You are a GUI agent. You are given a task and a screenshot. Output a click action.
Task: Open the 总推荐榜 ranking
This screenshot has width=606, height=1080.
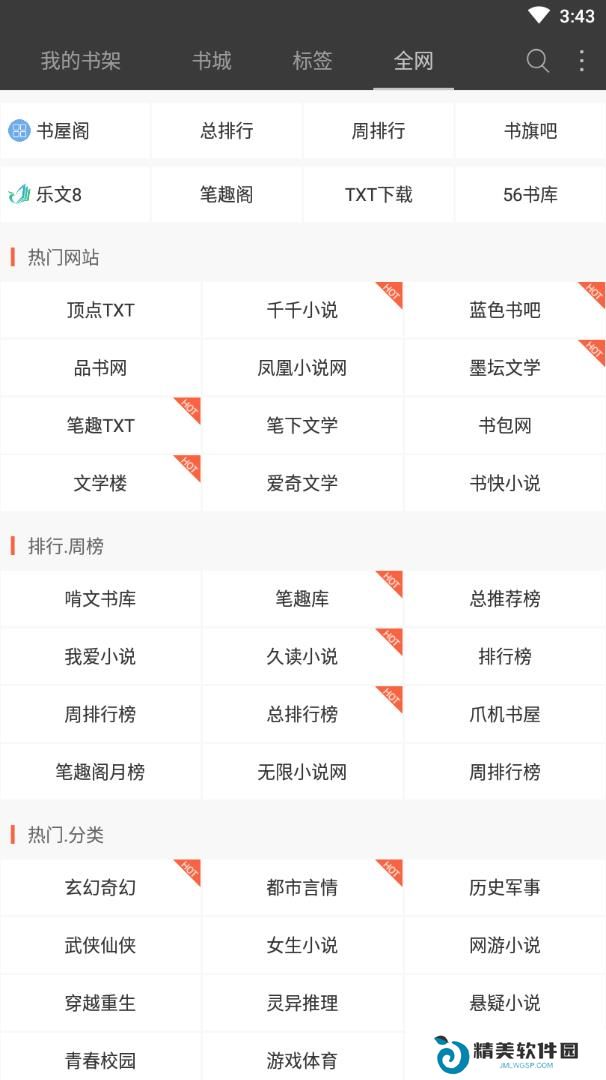tap(505, 599)
